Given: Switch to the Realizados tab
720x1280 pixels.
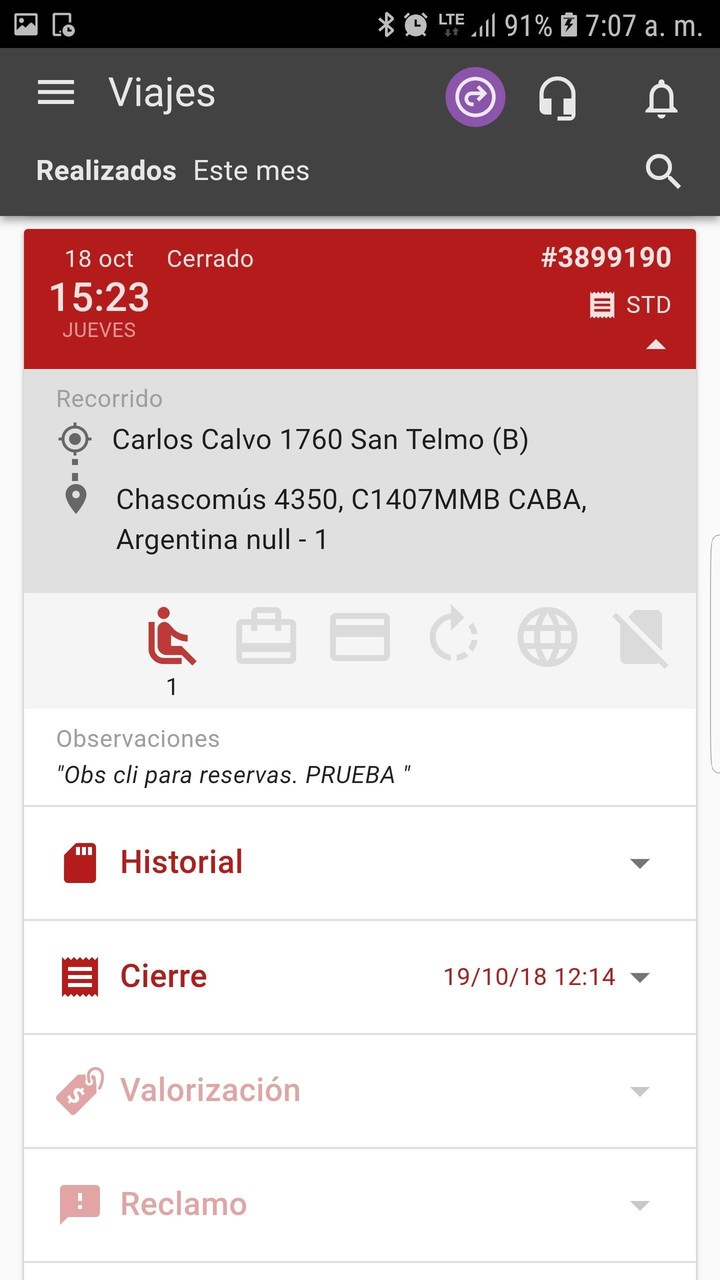Looking at the screenshot, I should [105, 171].
